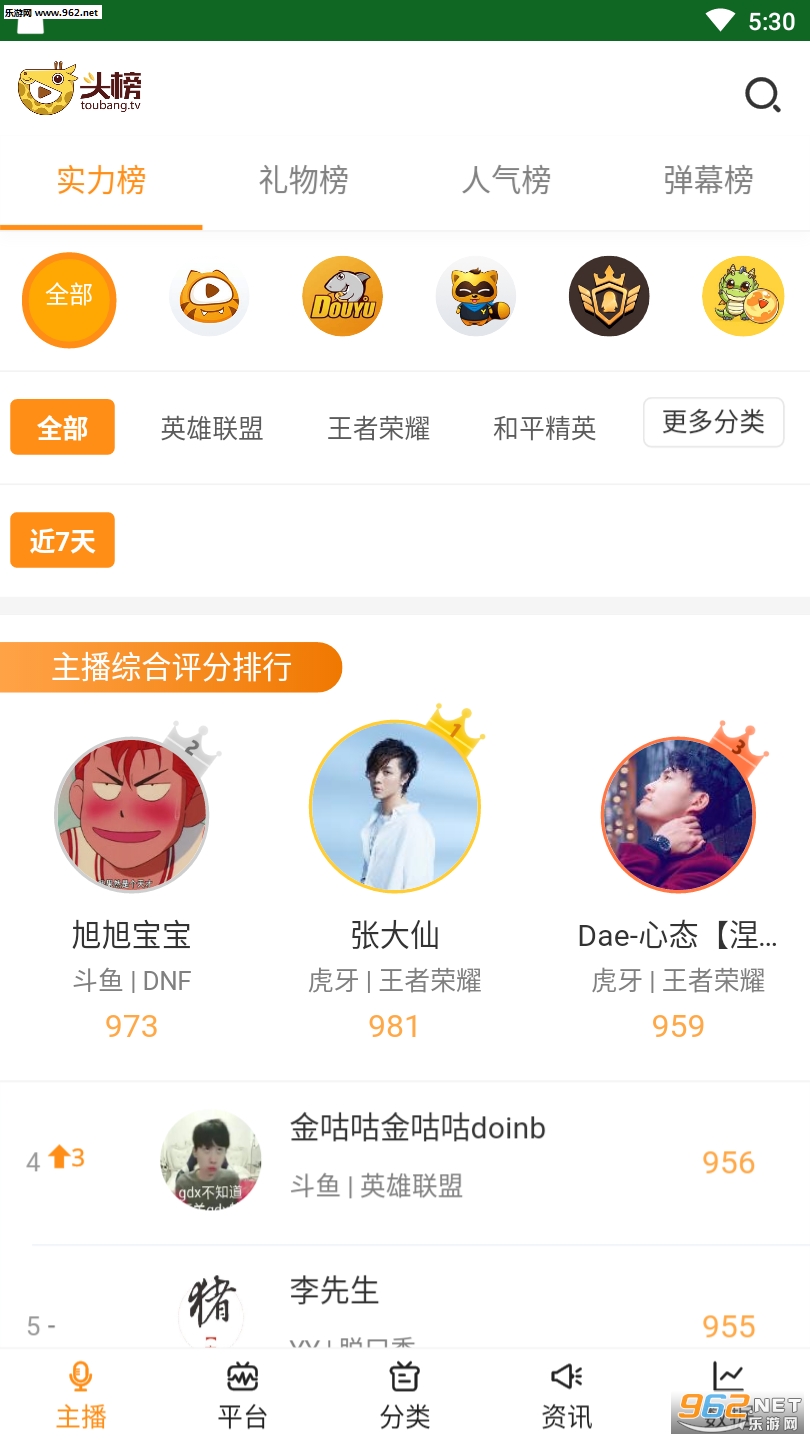Tap the 近7天 time range button
The height and width of the screenshot is (1440, 810).
coord(62,540)
